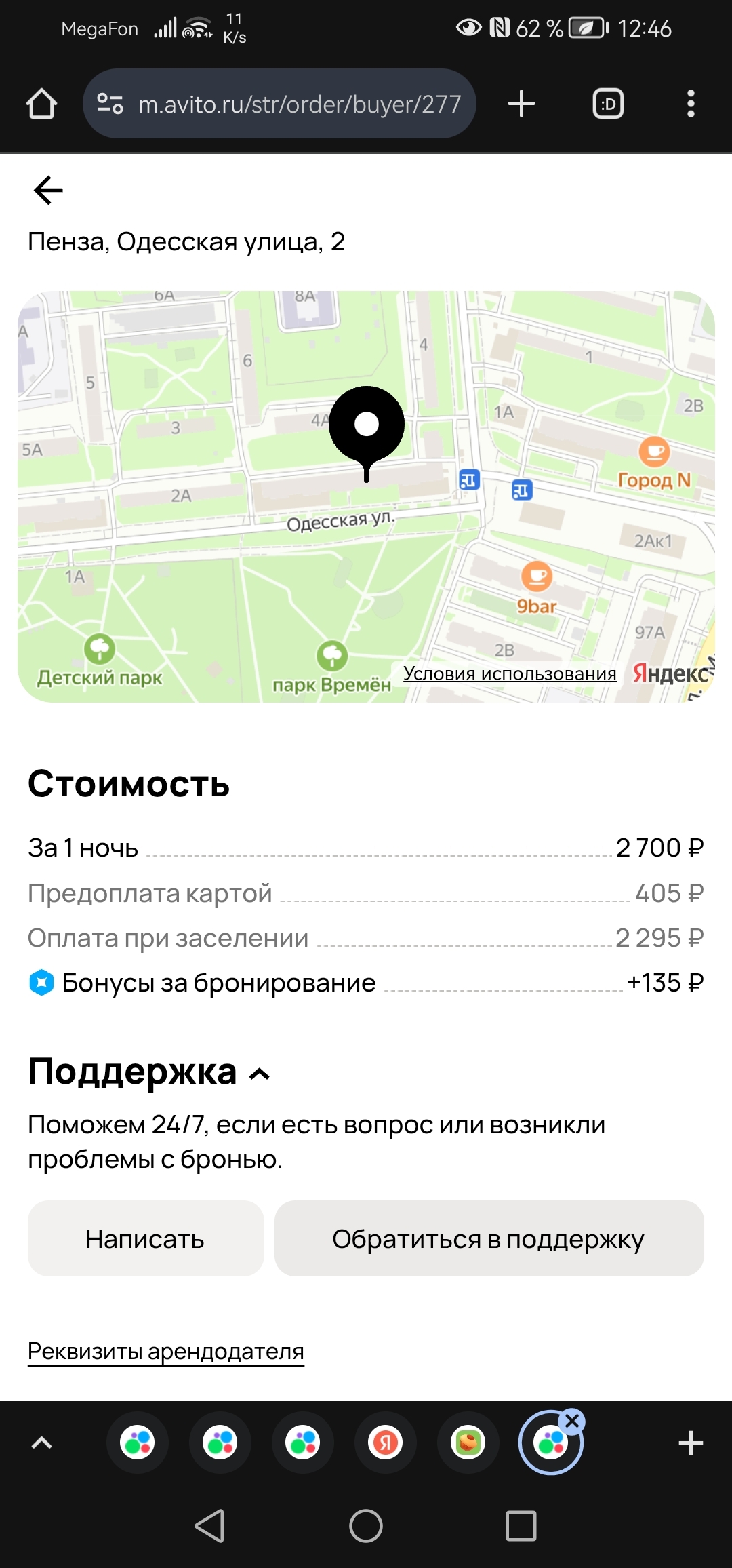Add a tab from the bottom strip
Screen dimensions: 732x1568
coord(691,1443)
